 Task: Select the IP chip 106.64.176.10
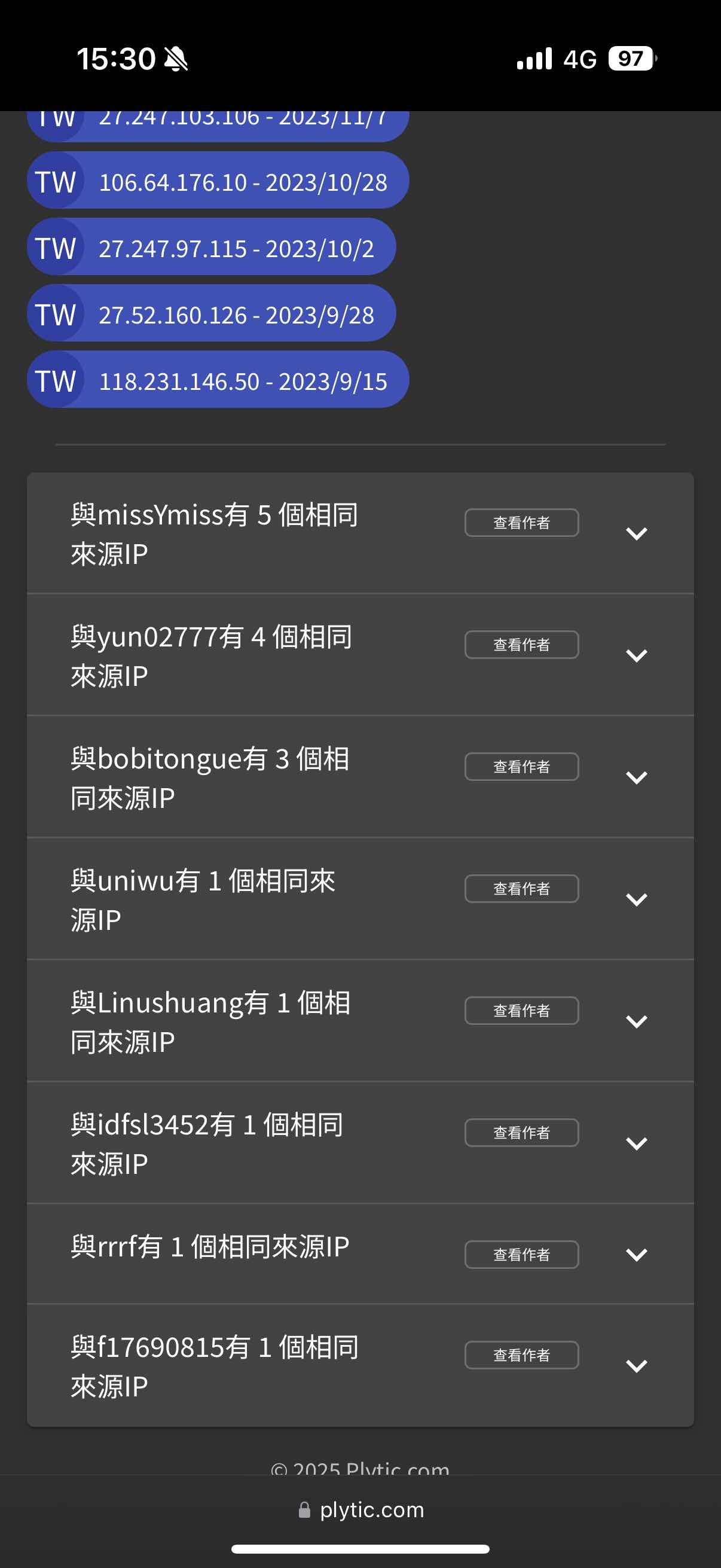click(217, 181)
